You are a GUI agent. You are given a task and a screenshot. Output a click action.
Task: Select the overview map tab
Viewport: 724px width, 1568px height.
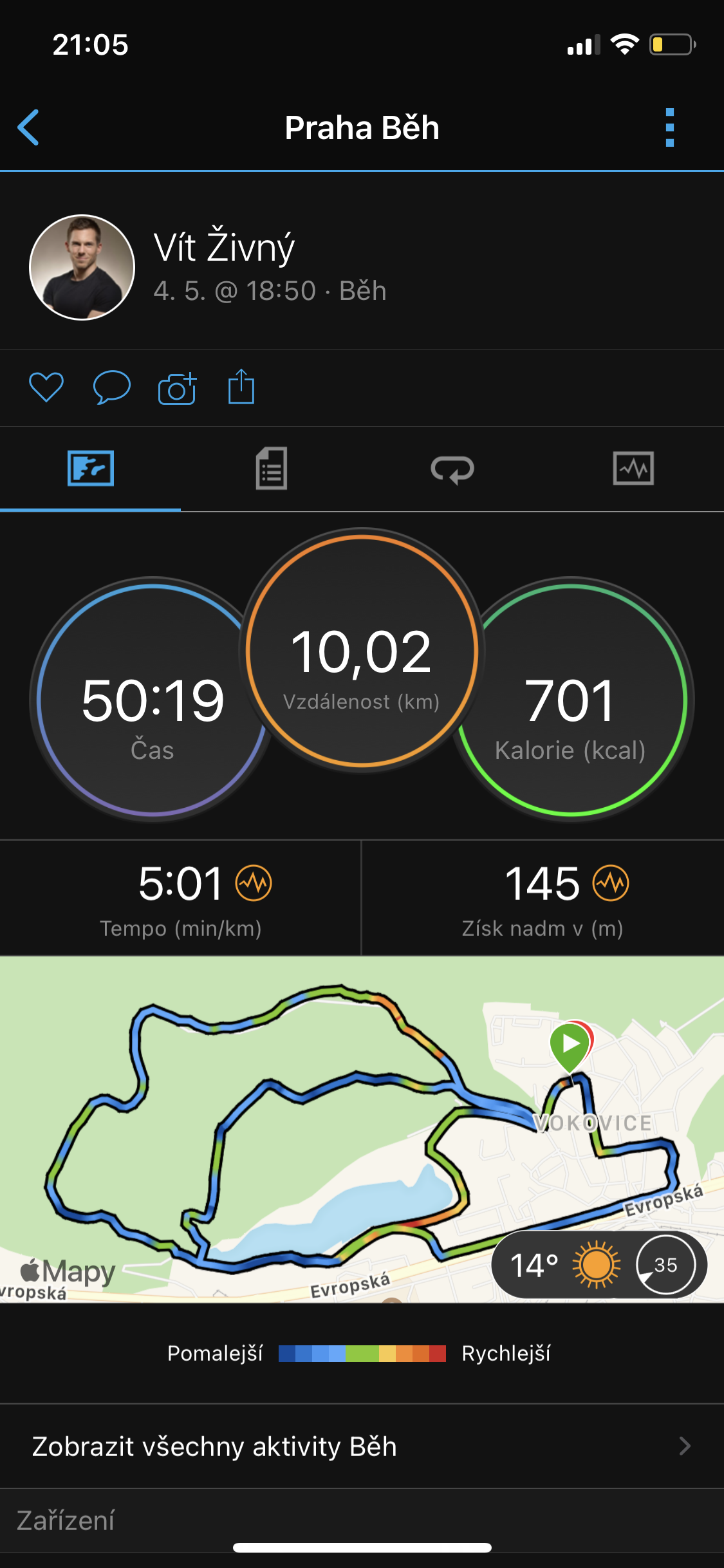click(91, 469)
